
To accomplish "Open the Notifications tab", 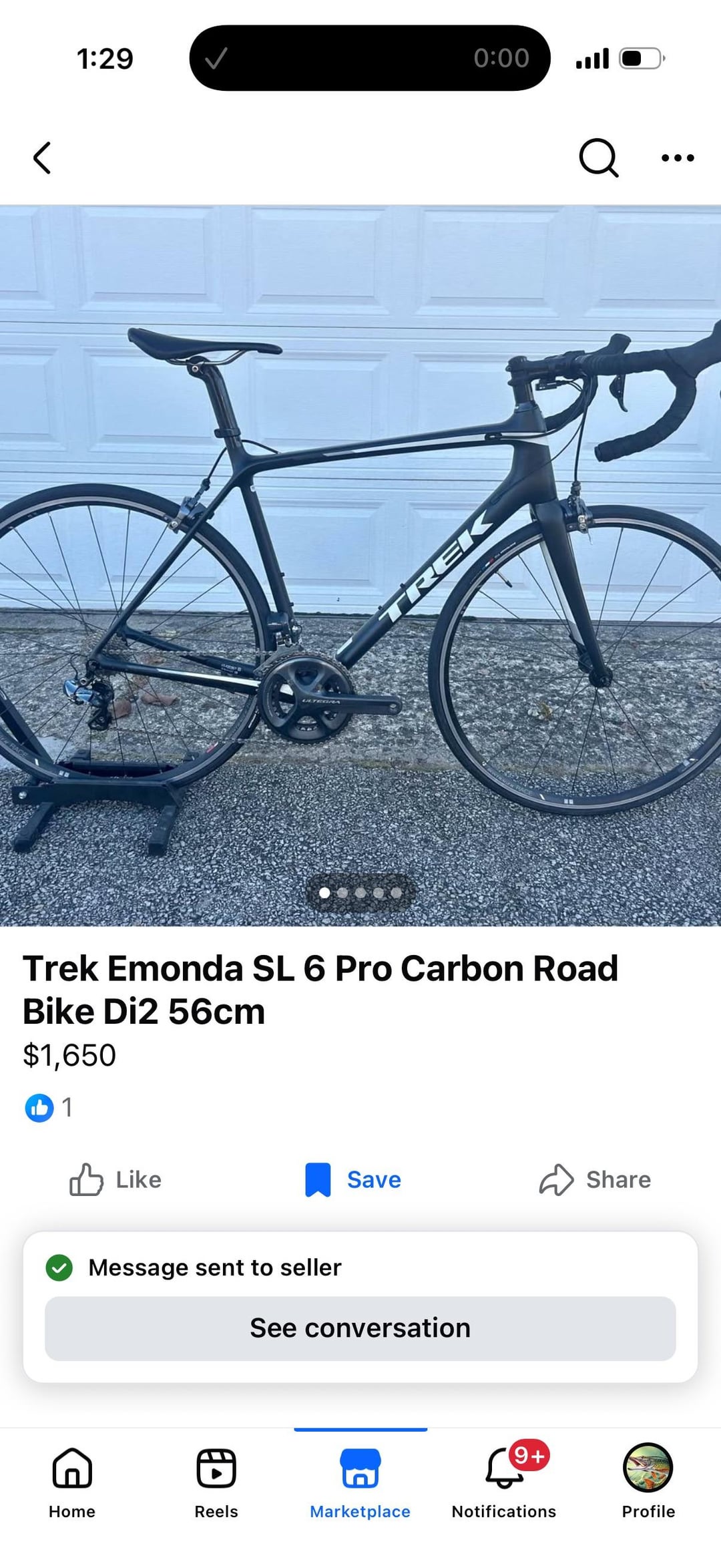I will coord(504,1481).
